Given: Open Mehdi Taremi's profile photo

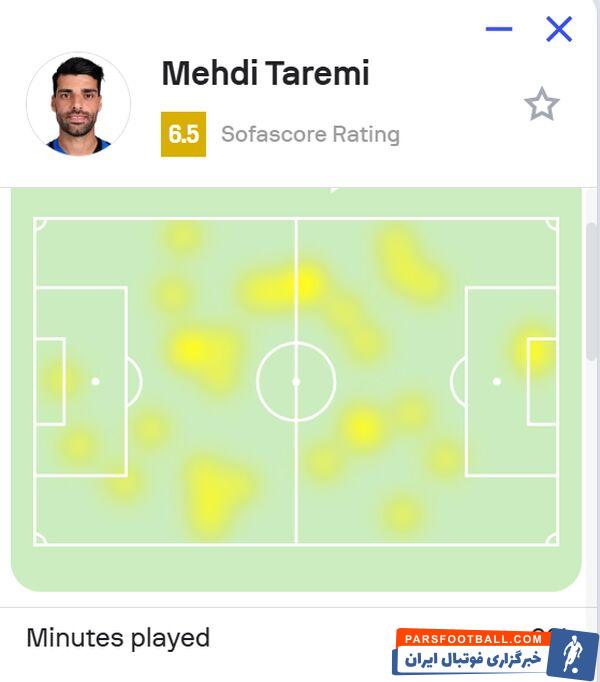Looking at the screenshot, I should (78, 105).
